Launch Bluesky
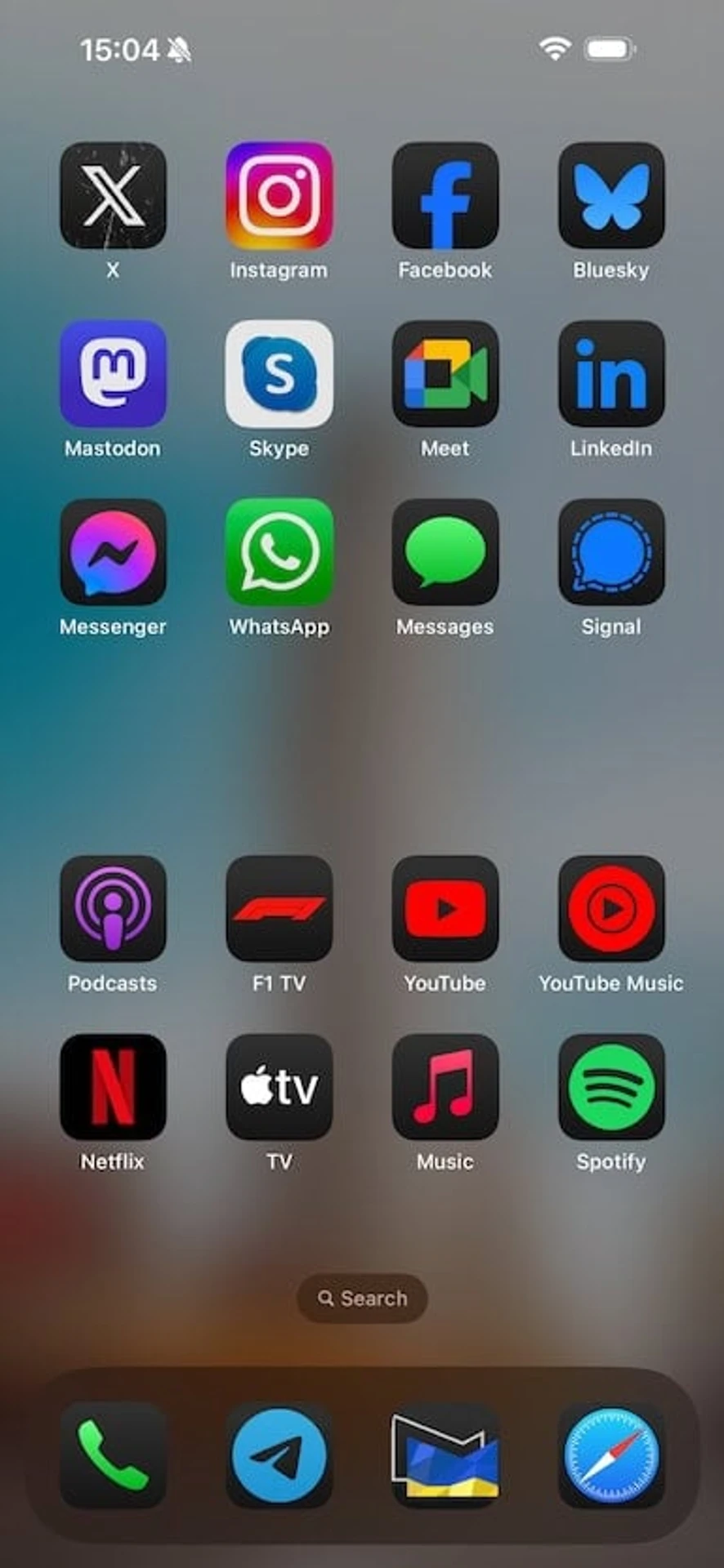724x1568 pixels. point(610,196)
